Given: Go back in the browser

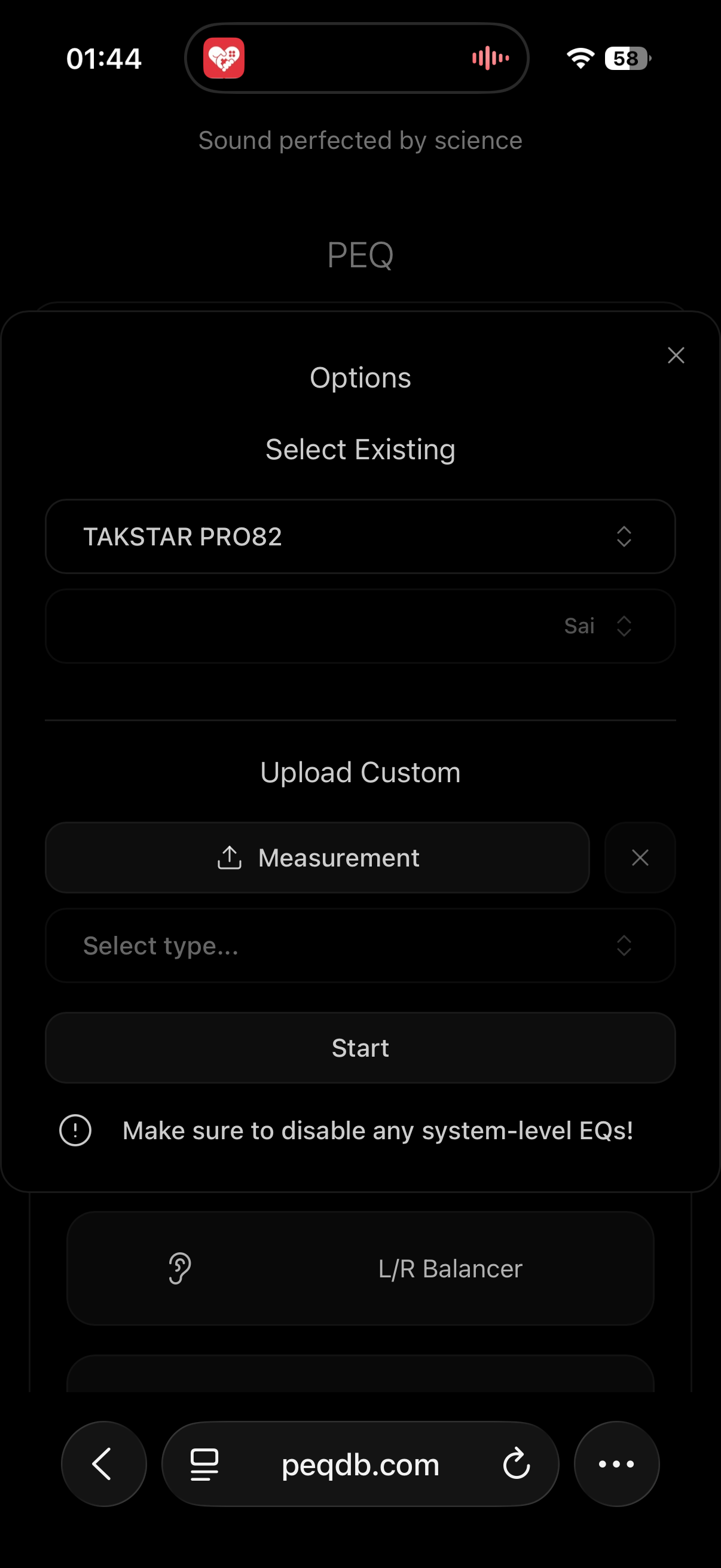Looking at the screenshot, I should (x=103, y=1463).
